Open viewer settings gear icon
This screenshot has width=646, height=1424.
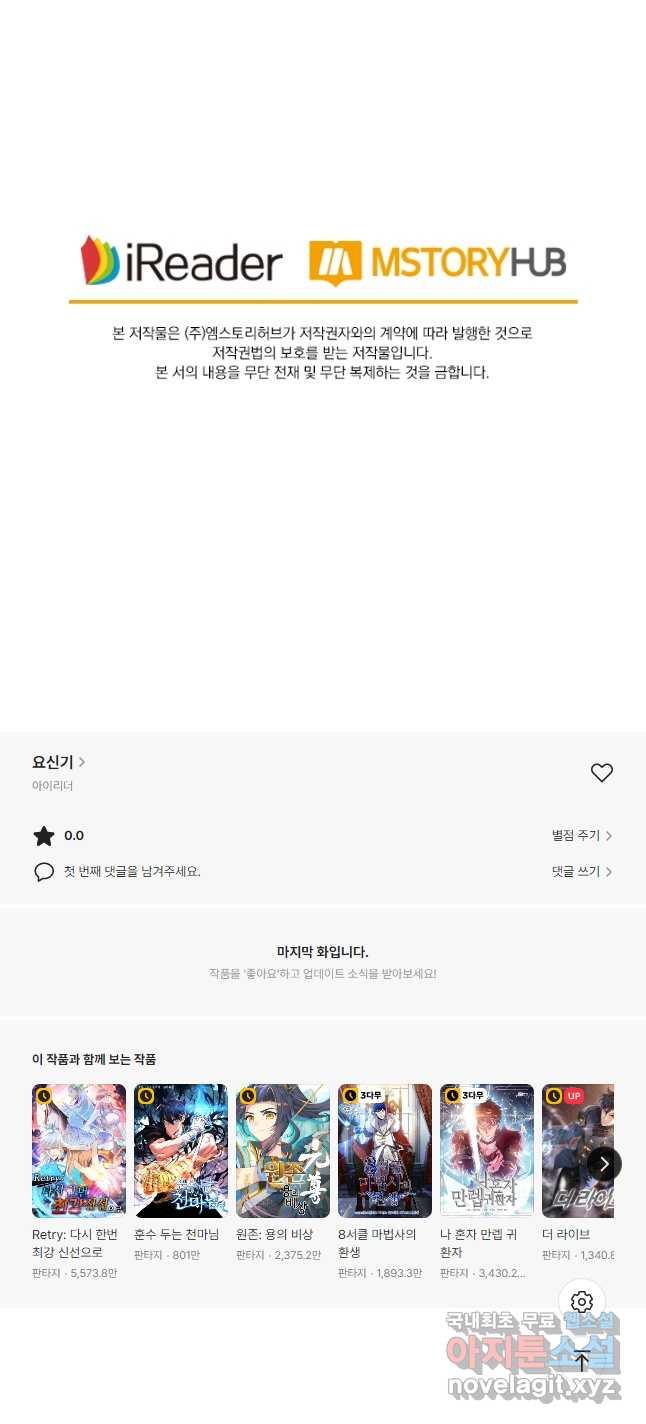tap(582, 1302)
